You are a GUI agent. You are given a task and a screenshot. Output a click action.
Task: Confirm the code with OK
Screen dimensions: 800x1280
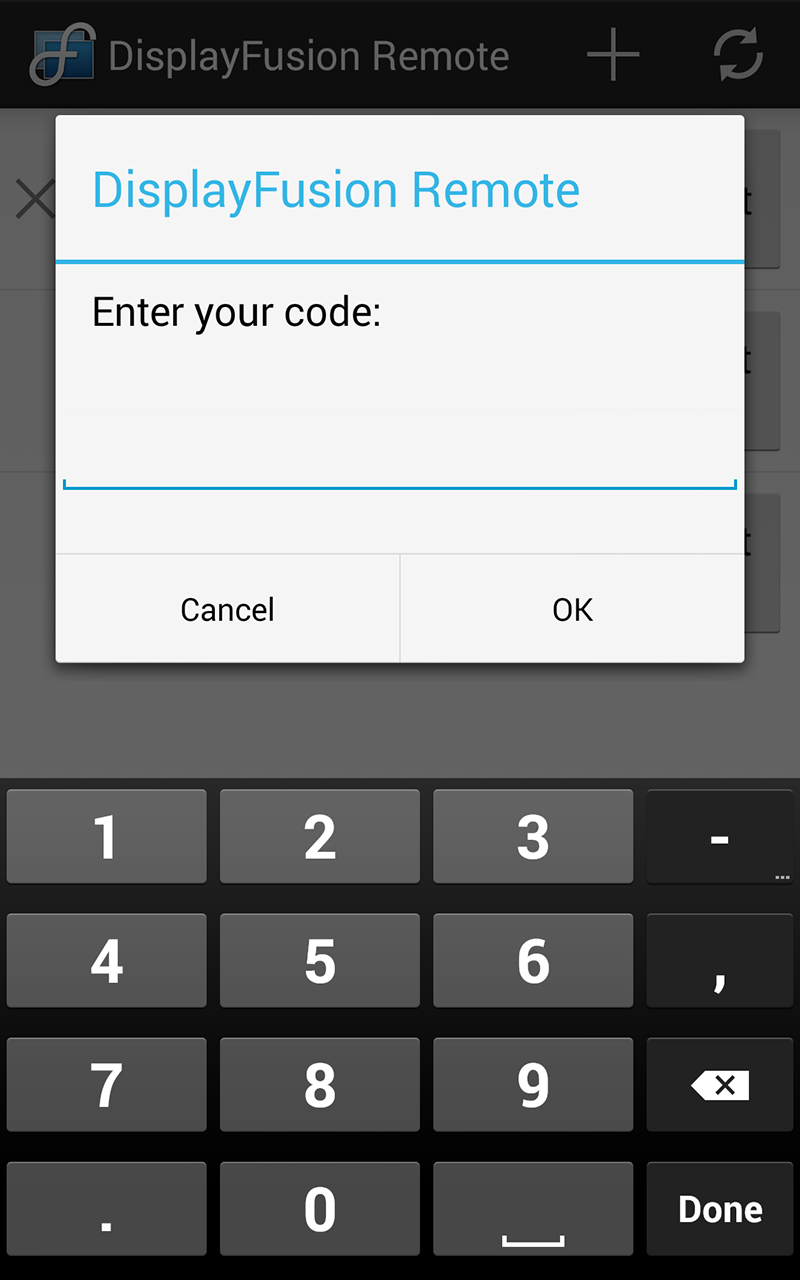point(572,609)
